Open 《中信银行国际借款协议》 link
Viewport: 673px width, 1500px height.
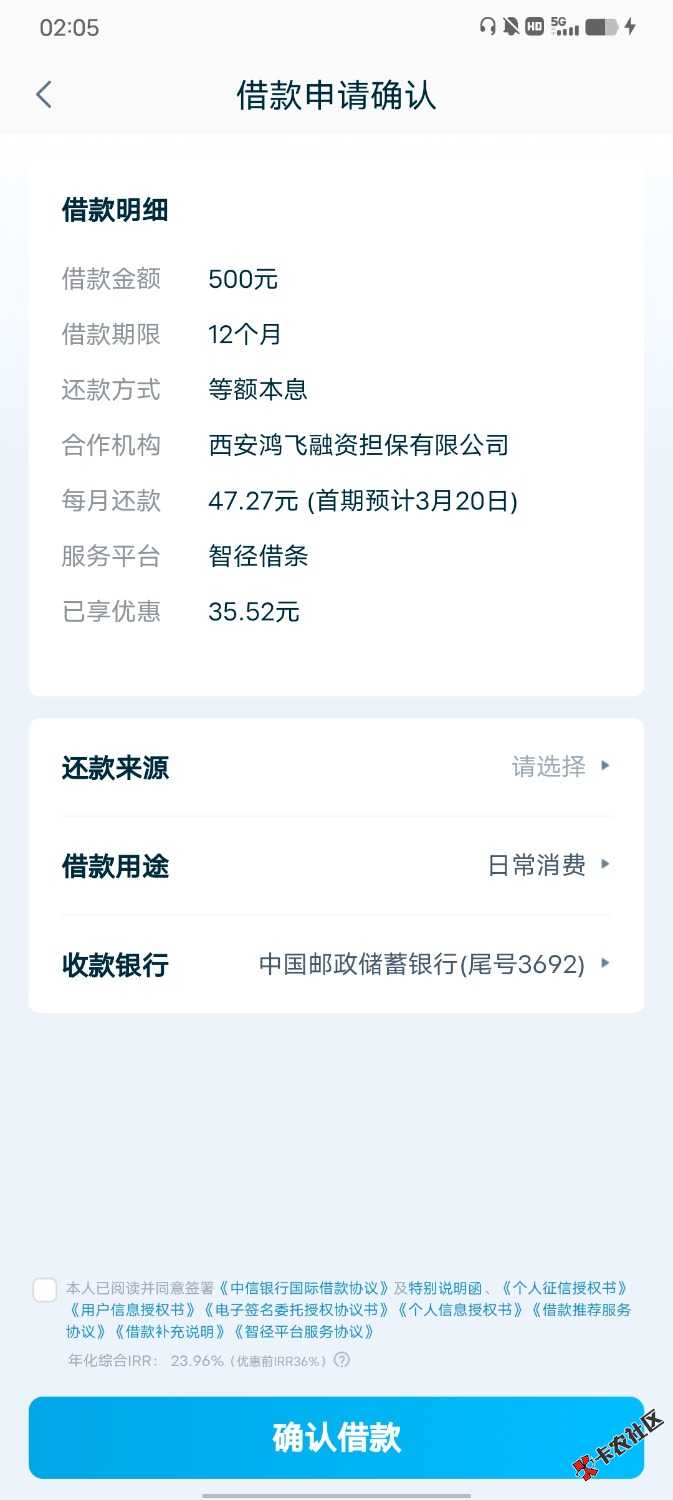[303, 1288]
